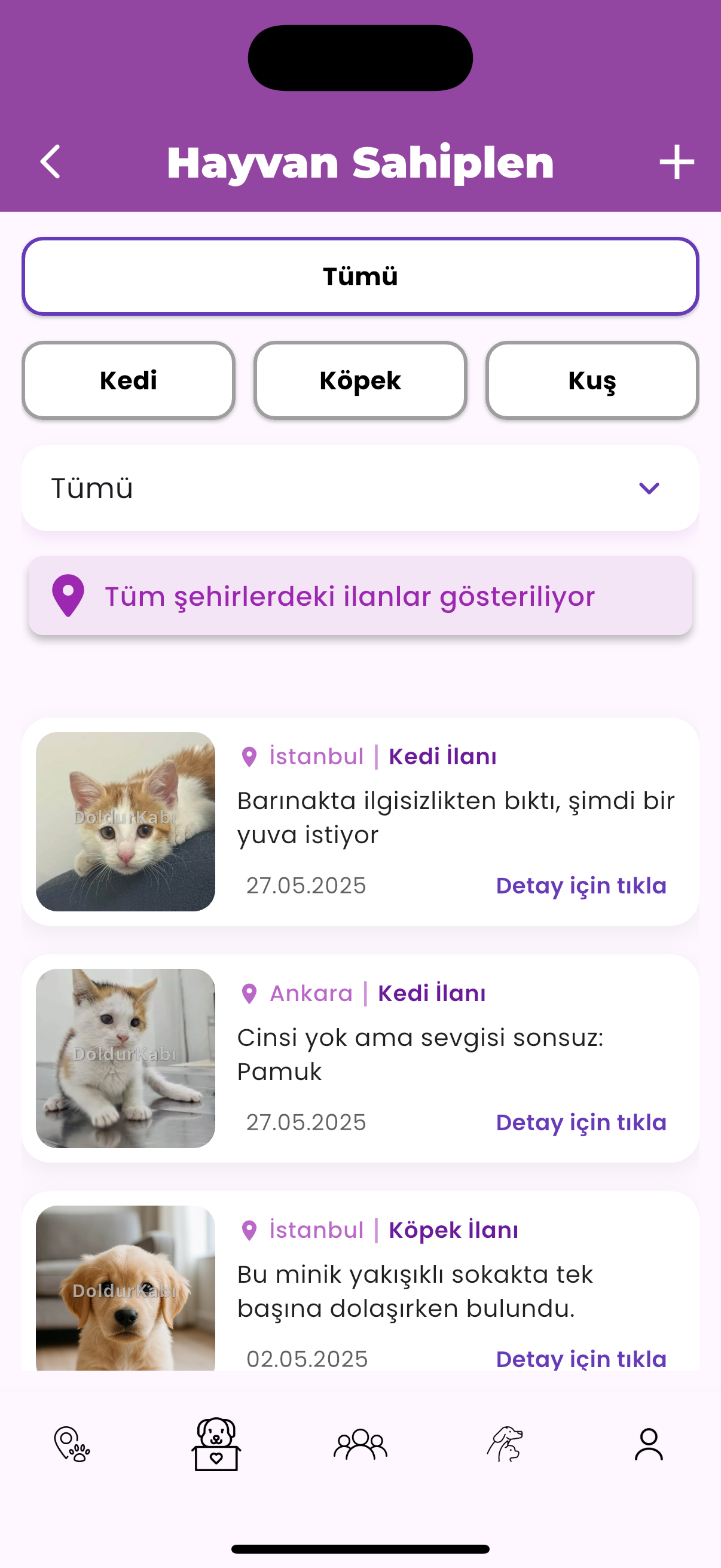Image resolution: width=721 pixels, height=1568 pixels.
Task: Filter listings by Köpek
Action: coord(360,380)
